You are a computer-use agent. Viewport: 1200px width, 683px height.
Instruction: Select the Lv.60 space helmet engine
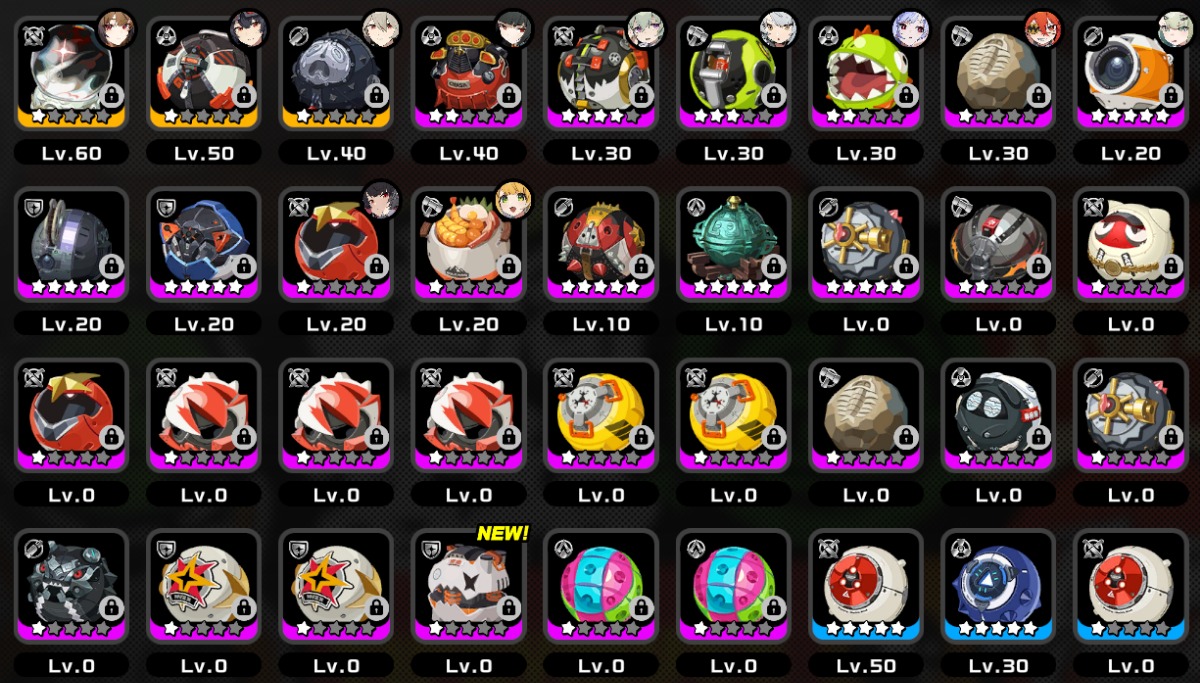[x=71, y=72]
